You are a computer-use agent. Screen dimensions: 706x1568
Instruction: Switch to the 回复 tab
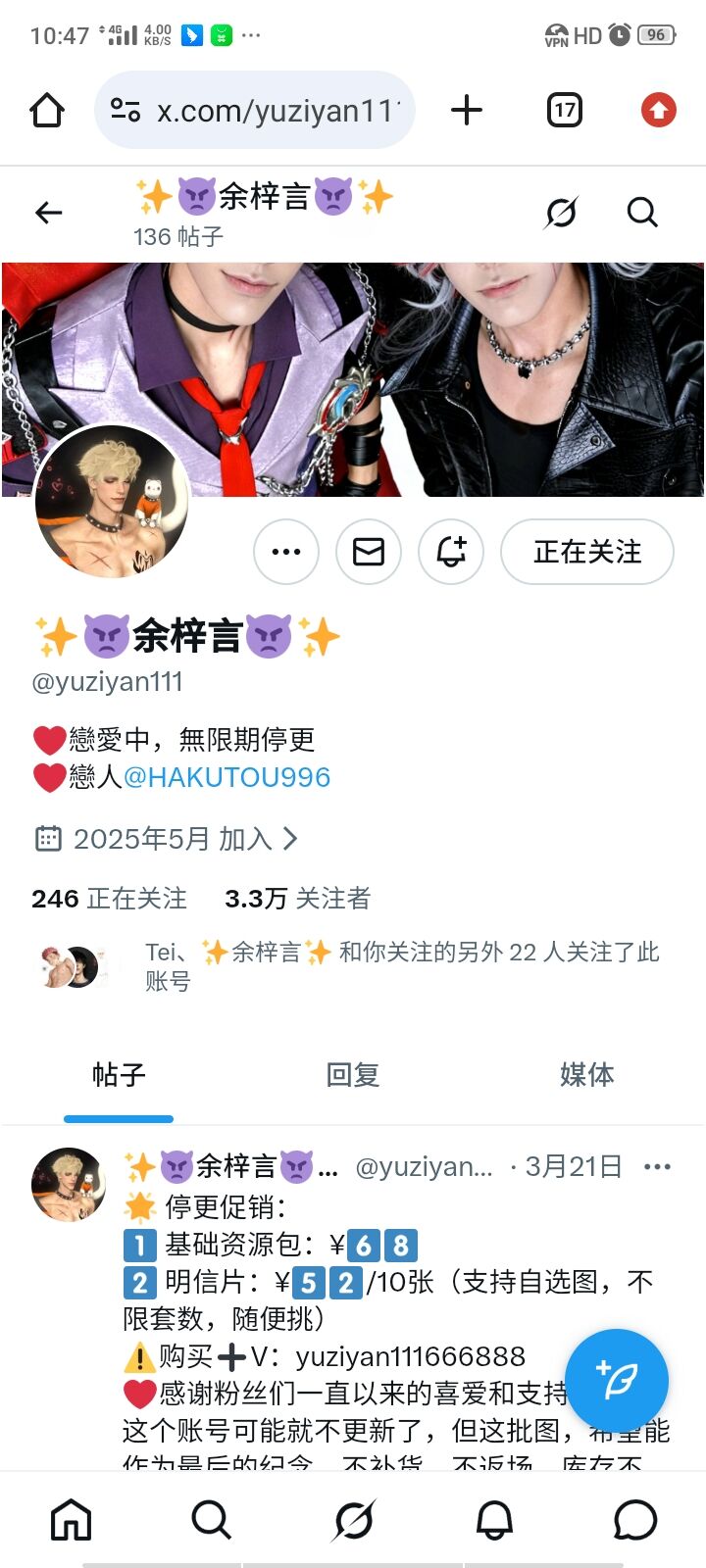[x=353, y=1075]
